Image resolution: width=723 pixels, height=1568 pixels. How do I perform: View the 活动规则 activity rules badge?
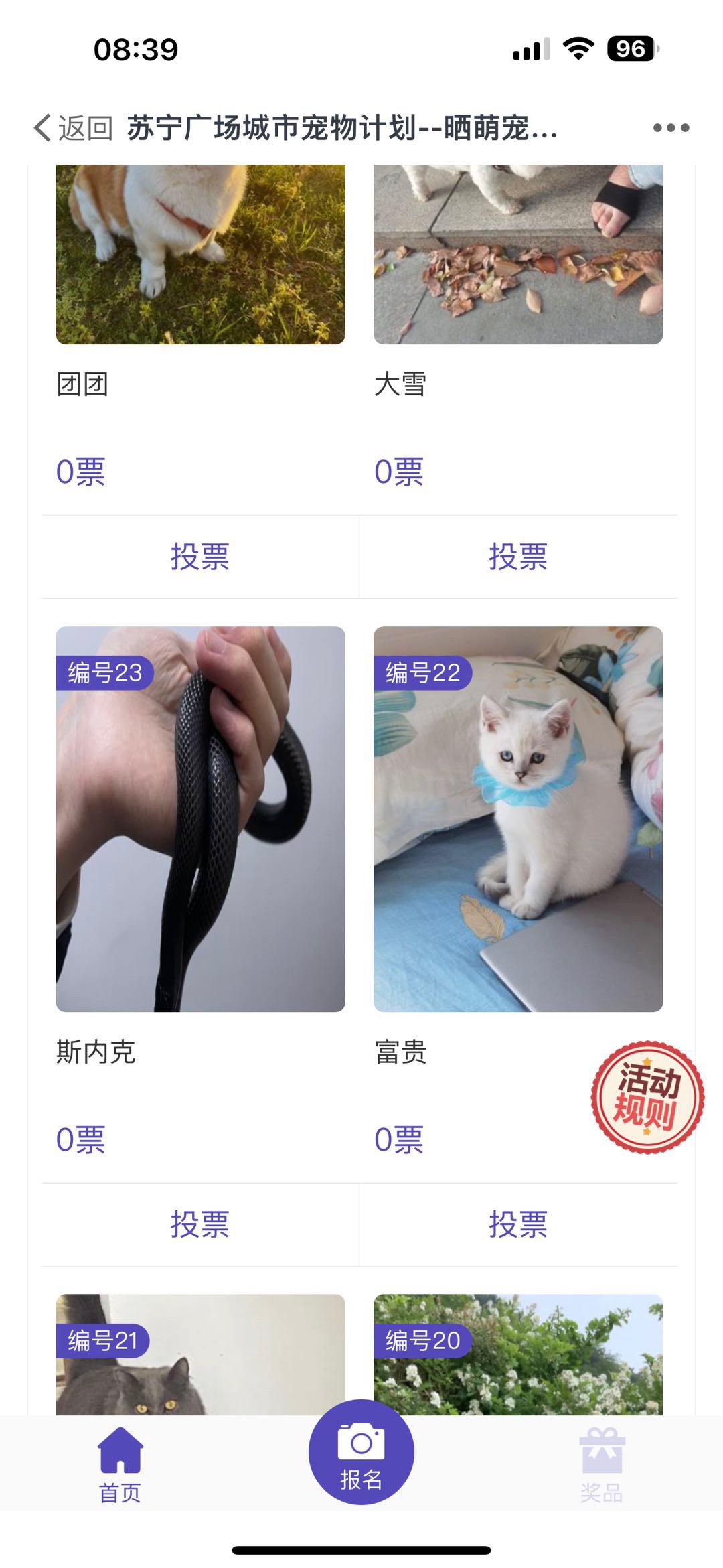(647, 1097)
